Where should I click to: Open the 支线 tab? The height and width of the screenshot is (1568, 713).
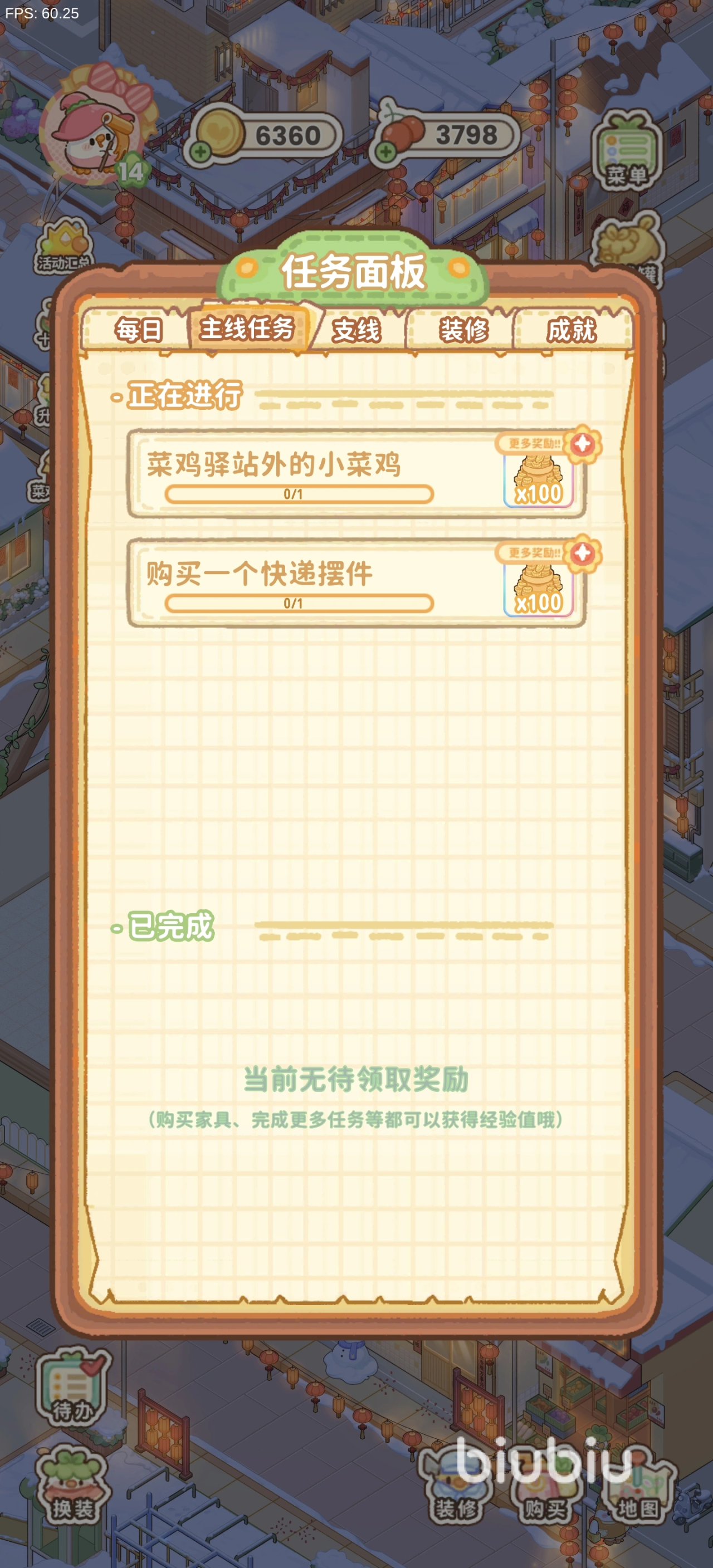click(357, 330)
